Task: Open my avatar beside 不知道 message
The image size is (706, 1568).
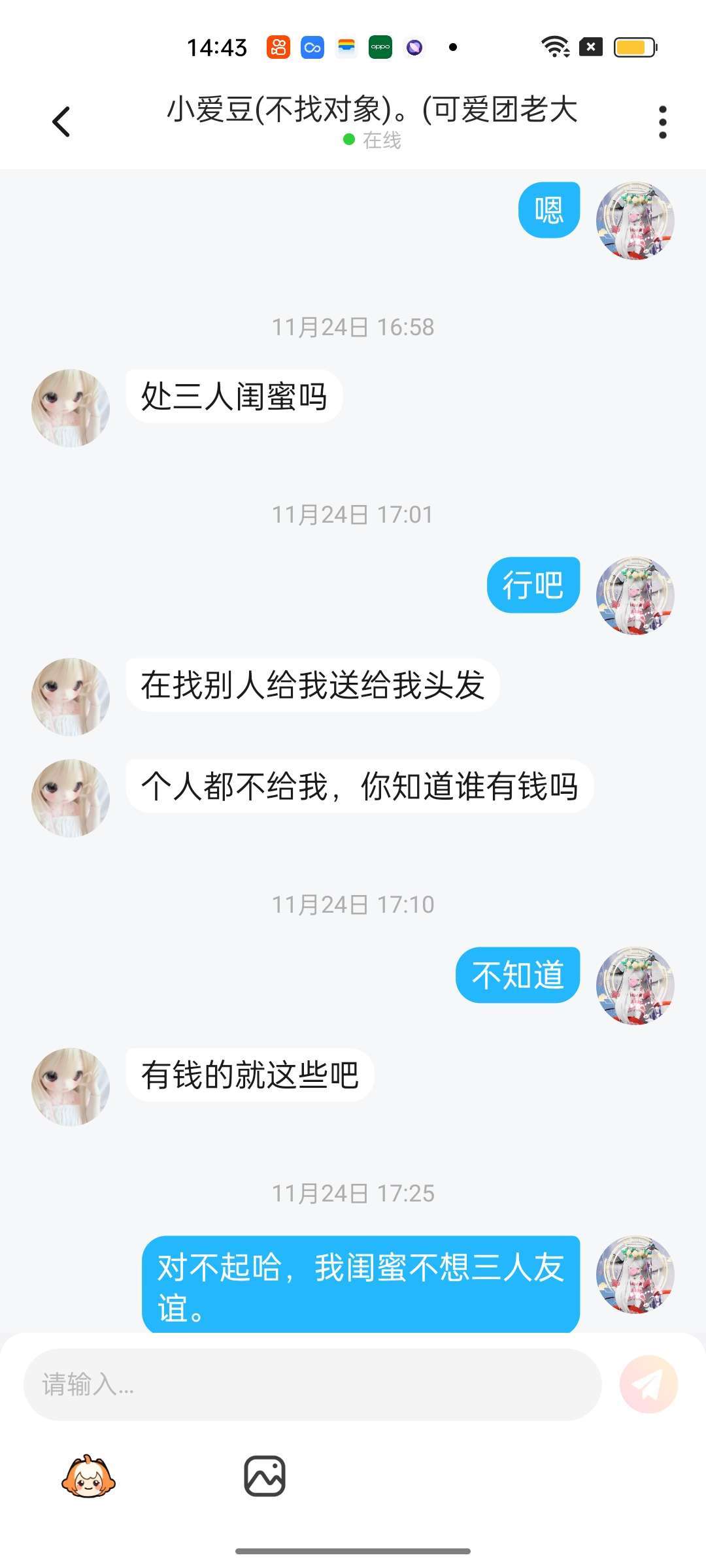Action: 635,985
